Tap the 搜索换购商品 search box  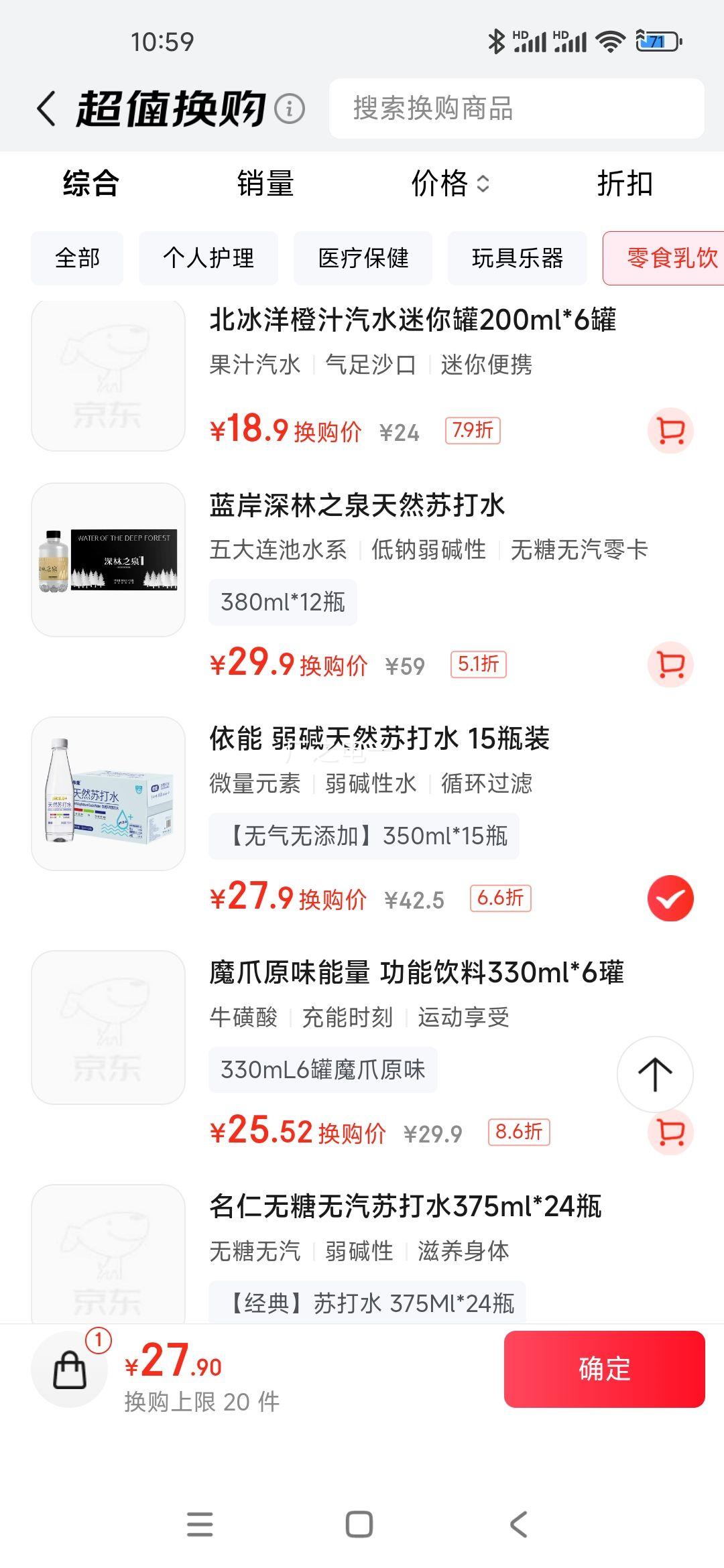(516, 109)
